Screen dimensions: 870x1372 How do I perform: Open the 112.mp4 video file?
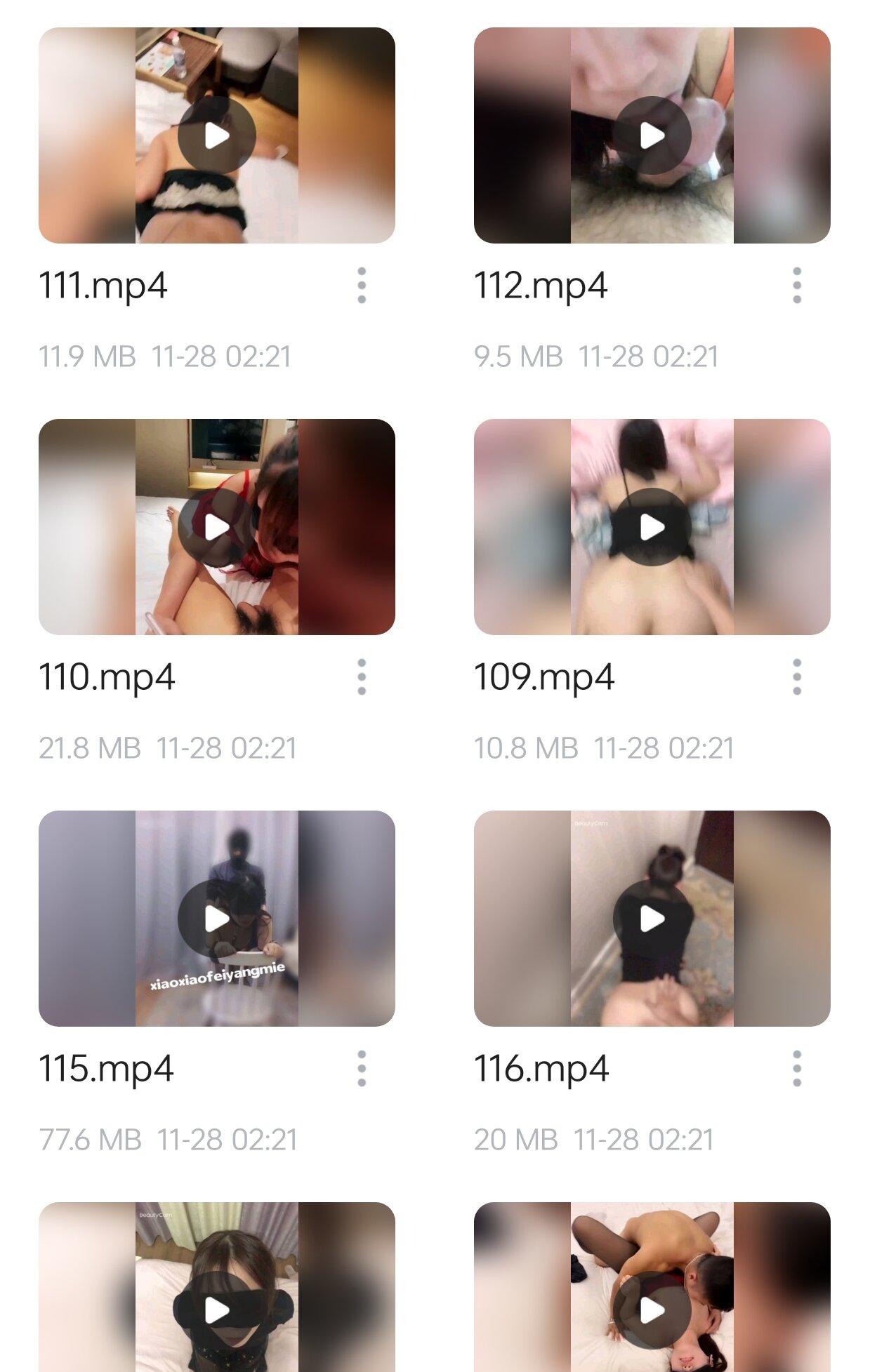(652, 135)
